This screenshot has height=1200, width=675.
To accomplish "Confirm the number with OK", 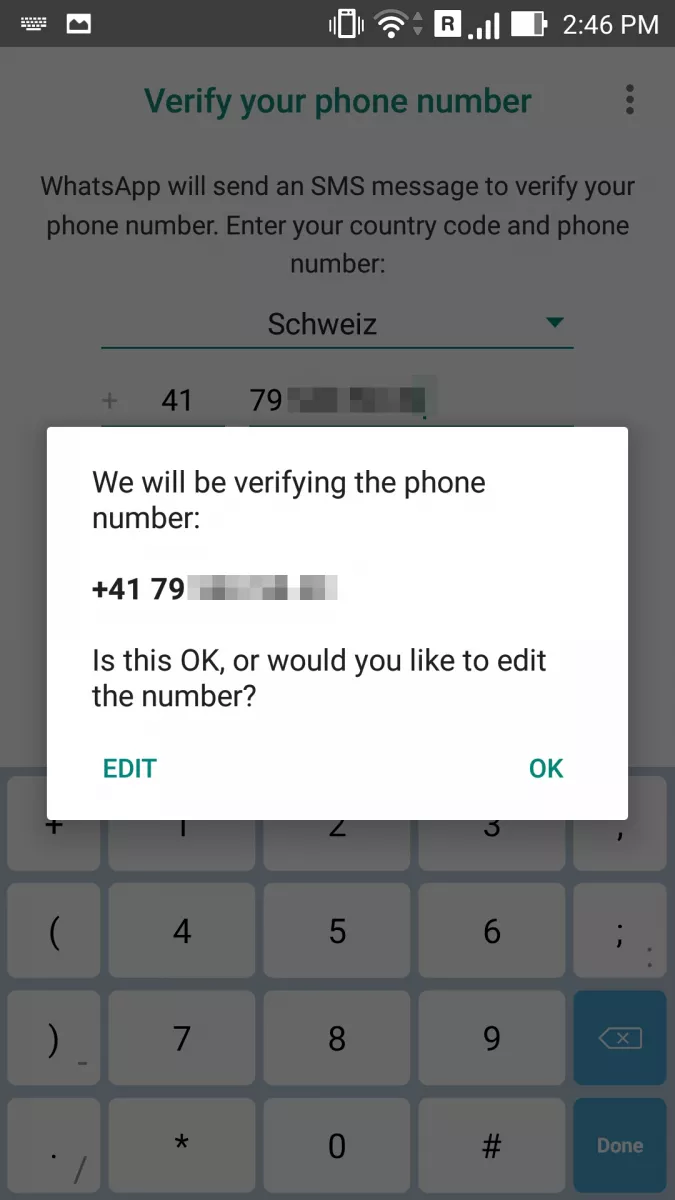I will pyautogui.click(x=546, y=768).
